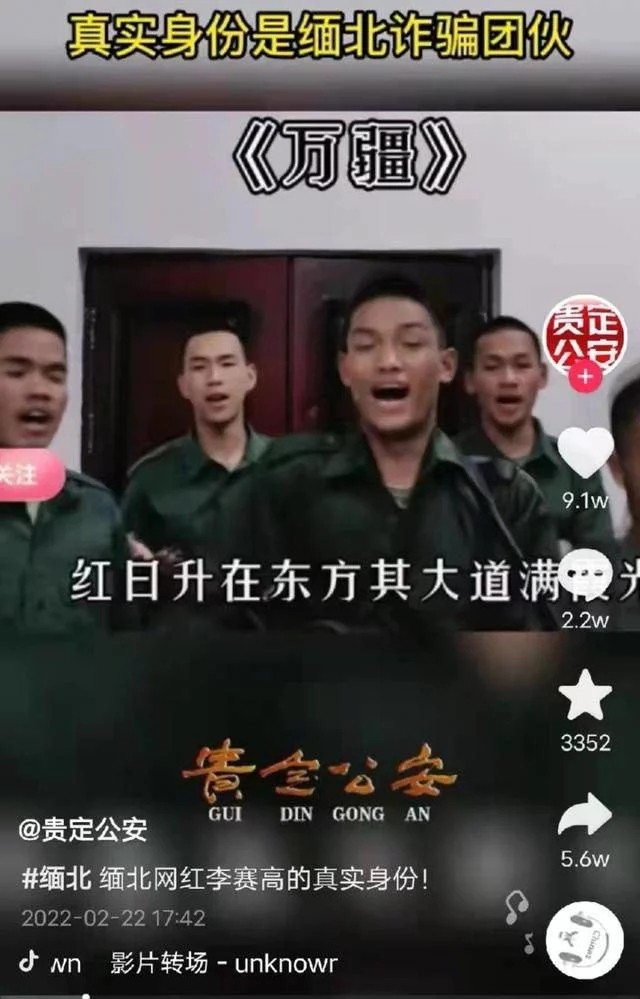This screenshot has height=999, width=640.
Task: Open the #缅北 hashtag
Action: (57, 881)
